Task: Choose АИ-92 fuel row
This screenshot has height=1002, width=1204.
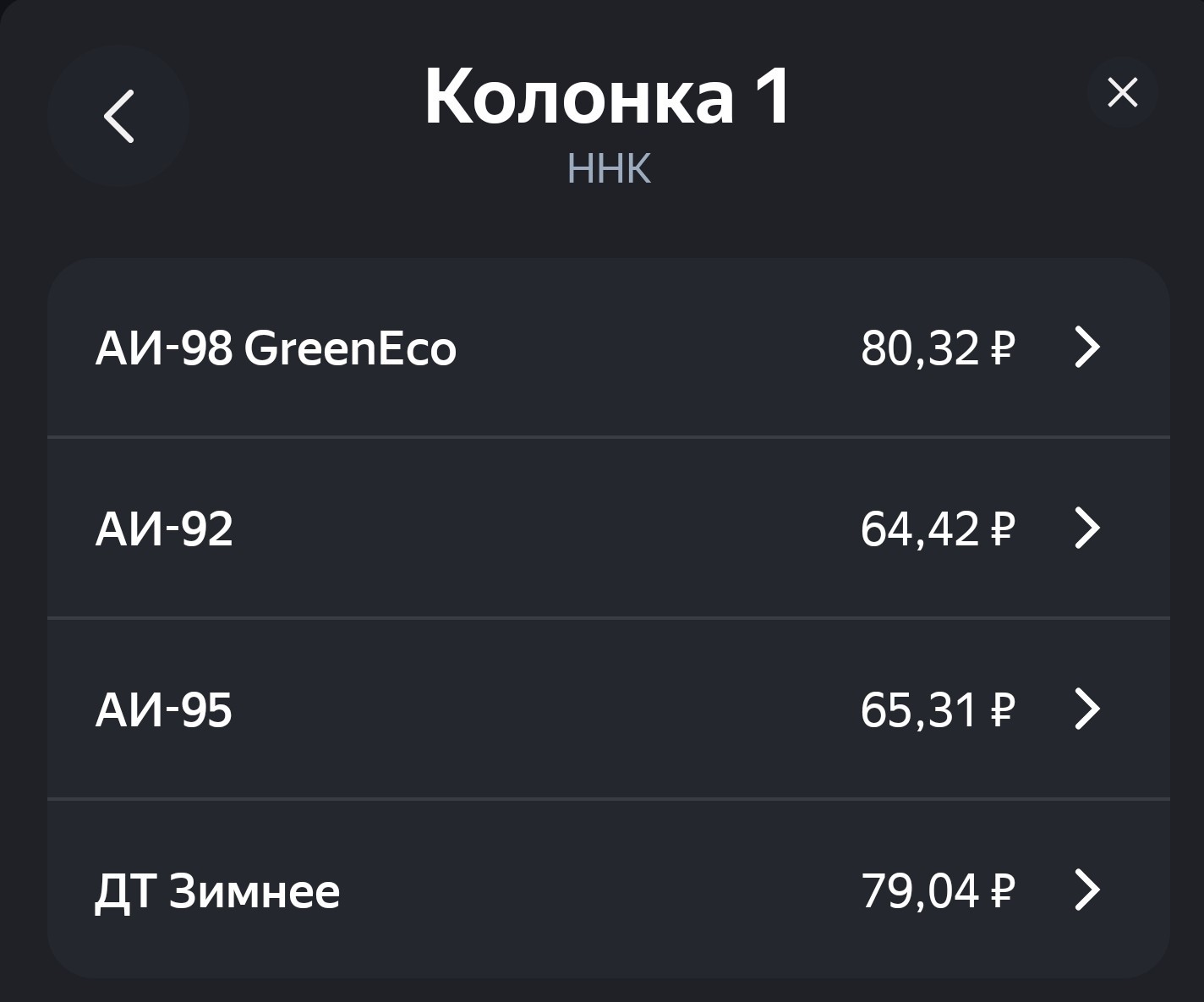Action: (609, 528)
